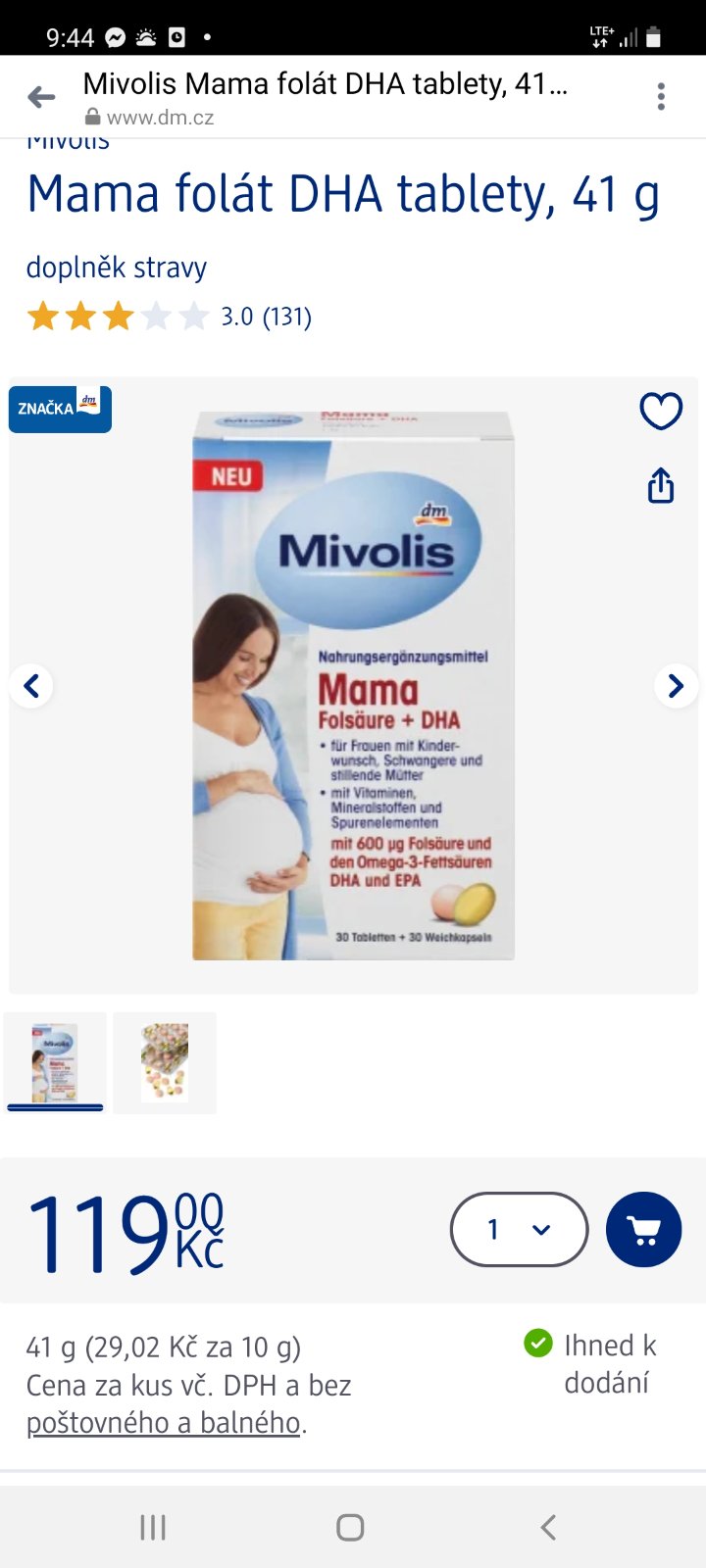The width and height of the screenshot is (706, 1568).
Task: Show the next product image
Action: point(676,686)
